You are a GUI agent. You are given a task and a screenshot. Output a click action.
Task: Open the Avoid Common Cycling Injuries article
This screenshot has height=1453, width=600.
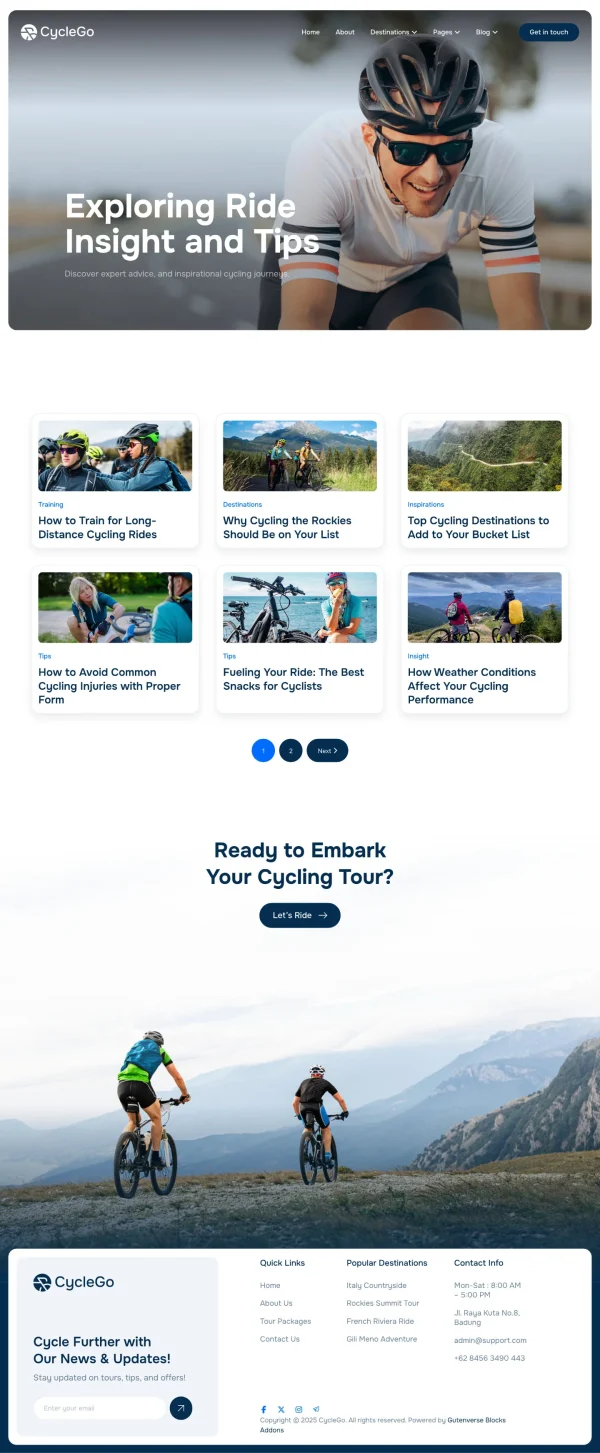click(109, 686)
